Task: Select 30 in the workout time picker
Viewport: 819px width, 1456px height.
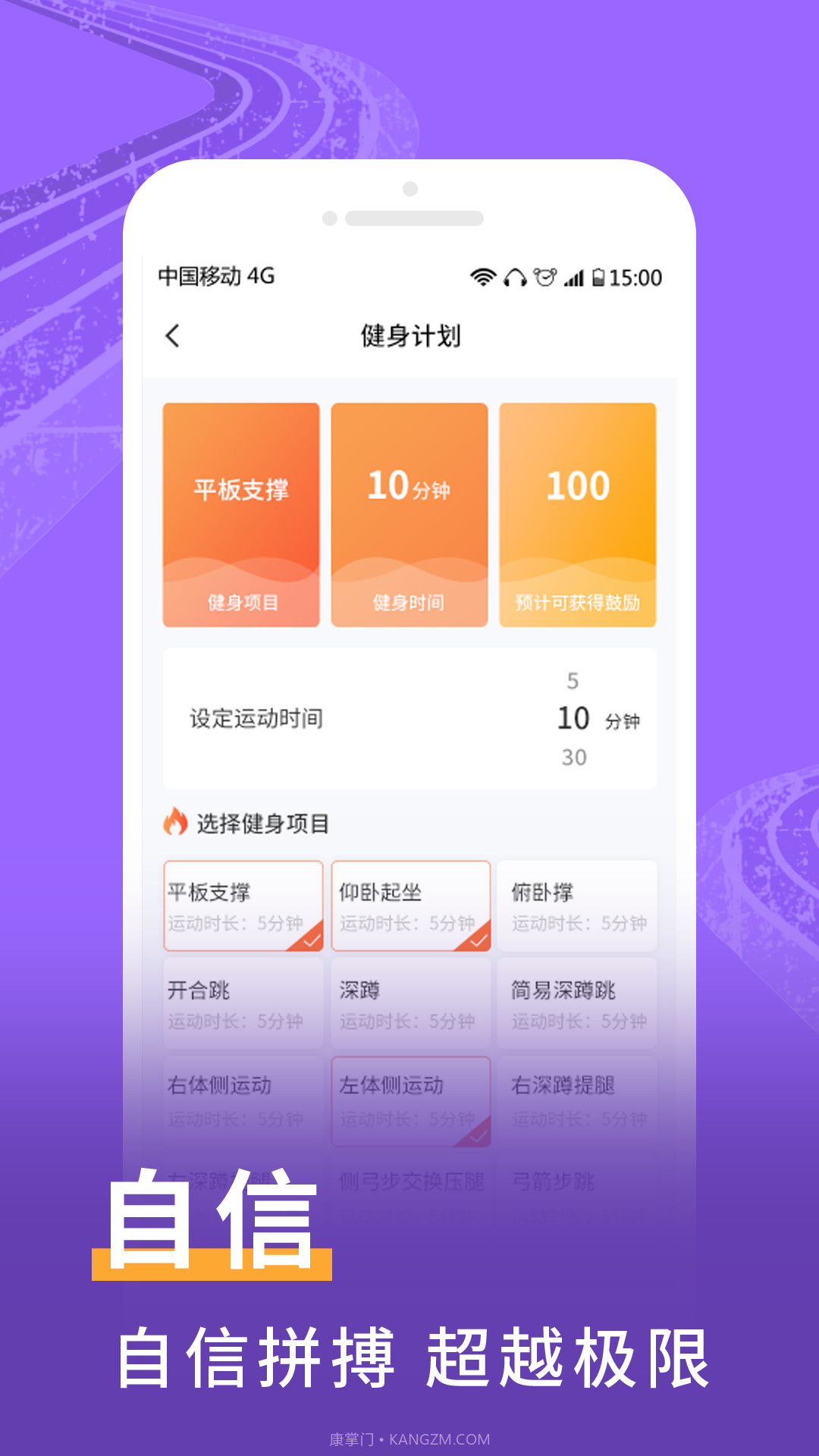Action: click(574, 756)
